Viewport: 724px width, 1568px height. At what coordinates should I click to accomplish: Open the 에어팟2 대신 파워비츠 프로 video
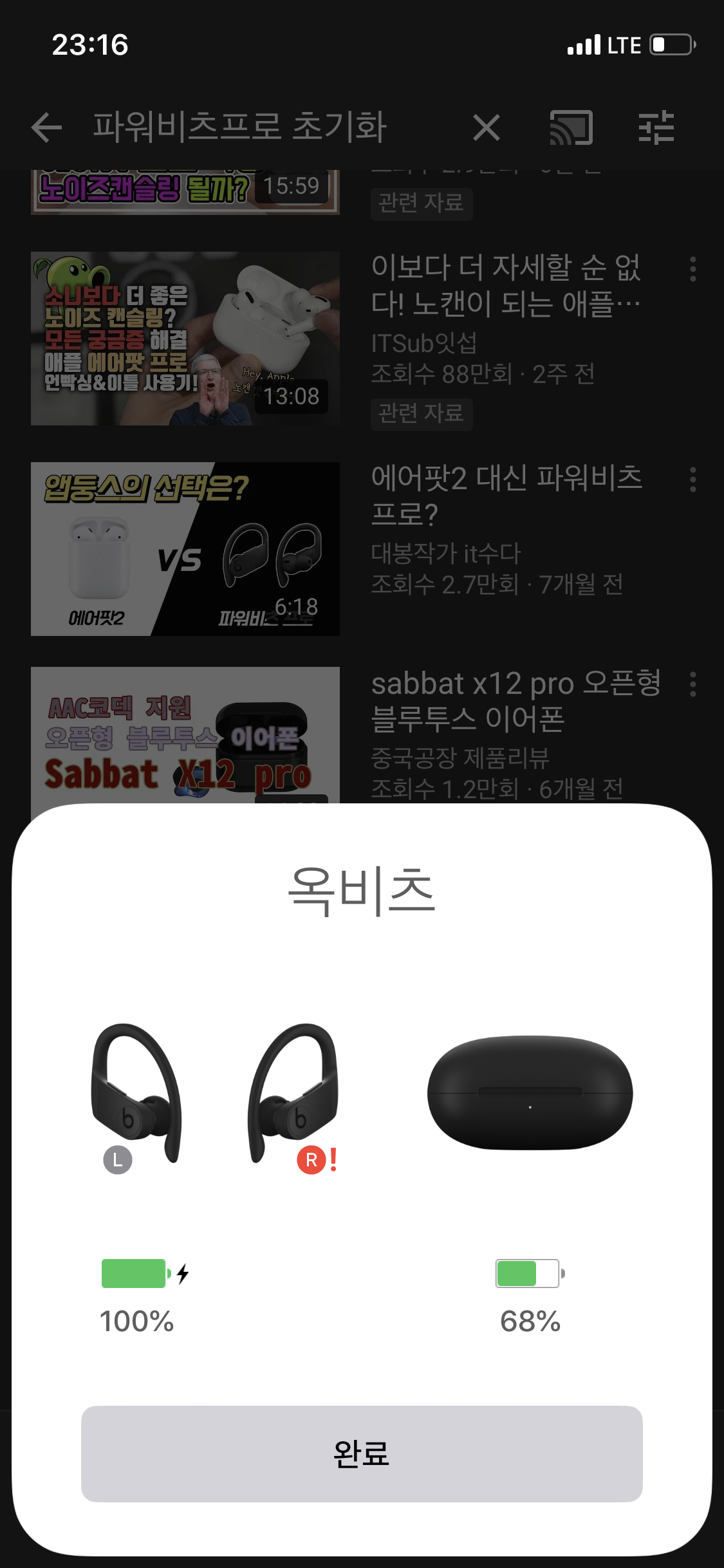[x=185, y=548]
